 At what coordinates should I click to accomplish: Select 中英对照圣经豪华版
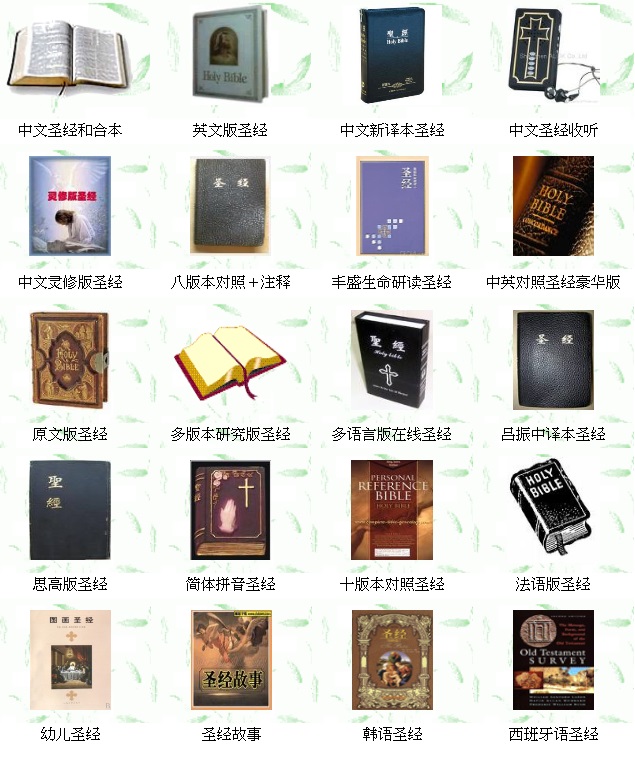click(x=553, y=206)
